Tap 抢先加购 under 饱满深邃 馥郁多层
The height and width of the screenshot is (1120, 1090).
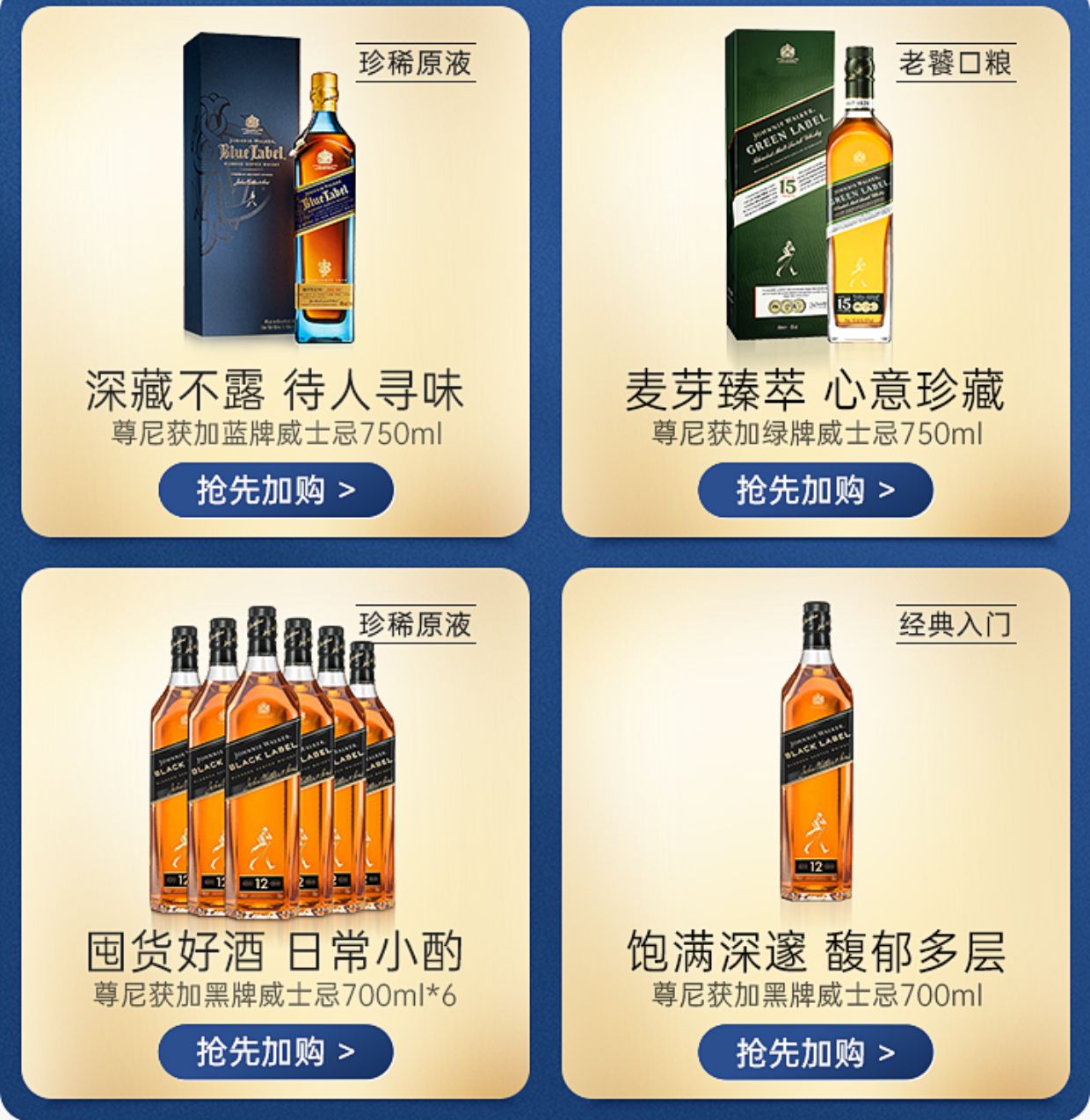(815, 1051)
